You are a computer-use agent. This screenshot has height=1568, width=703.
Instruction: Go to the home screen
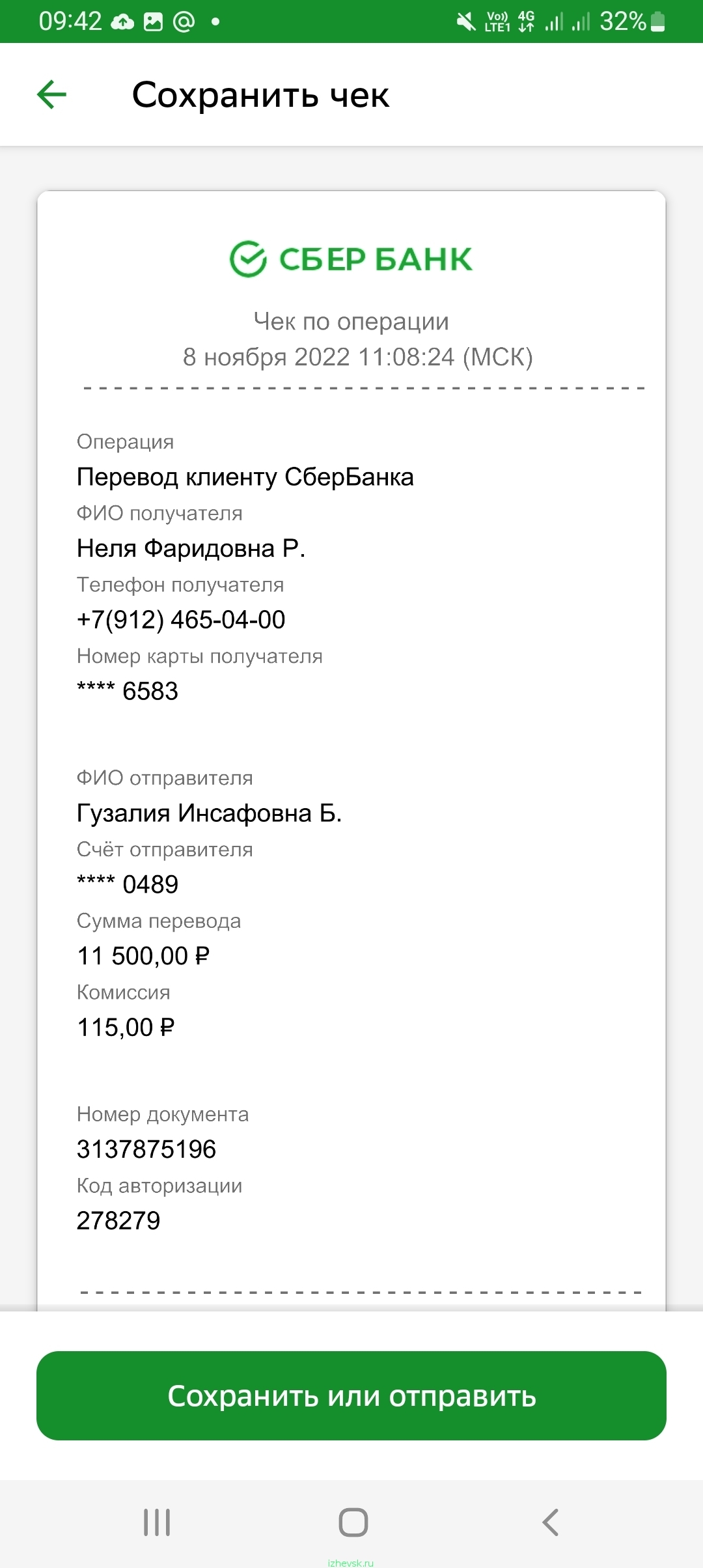click(353, 1522)
